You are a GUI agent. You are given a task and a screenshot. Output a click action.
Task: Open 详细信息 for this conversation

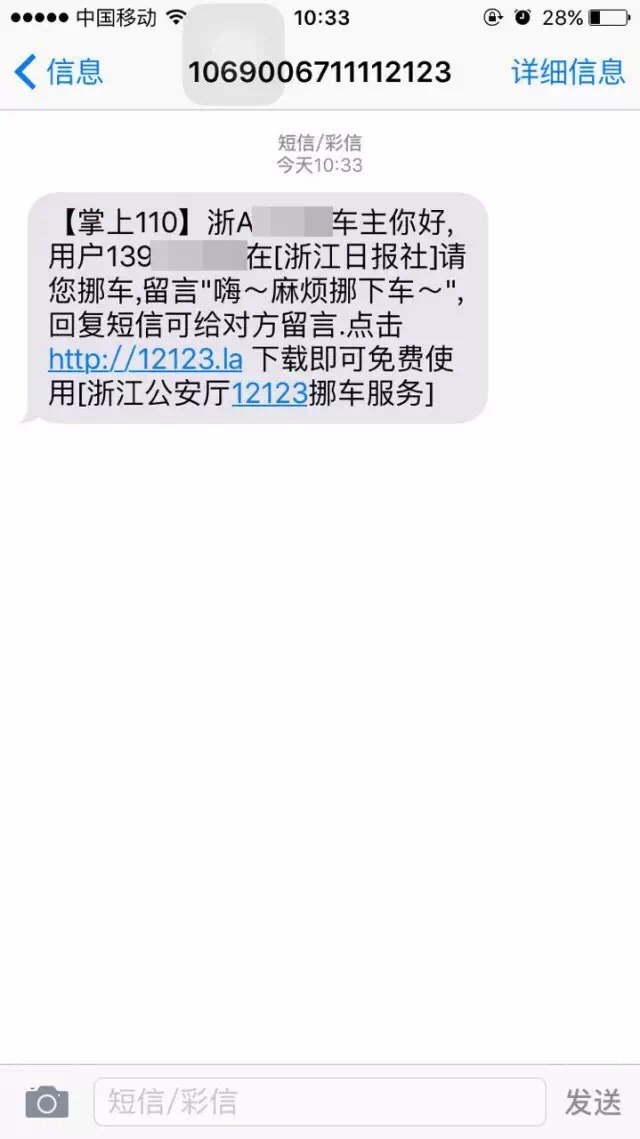click(568, 72)
